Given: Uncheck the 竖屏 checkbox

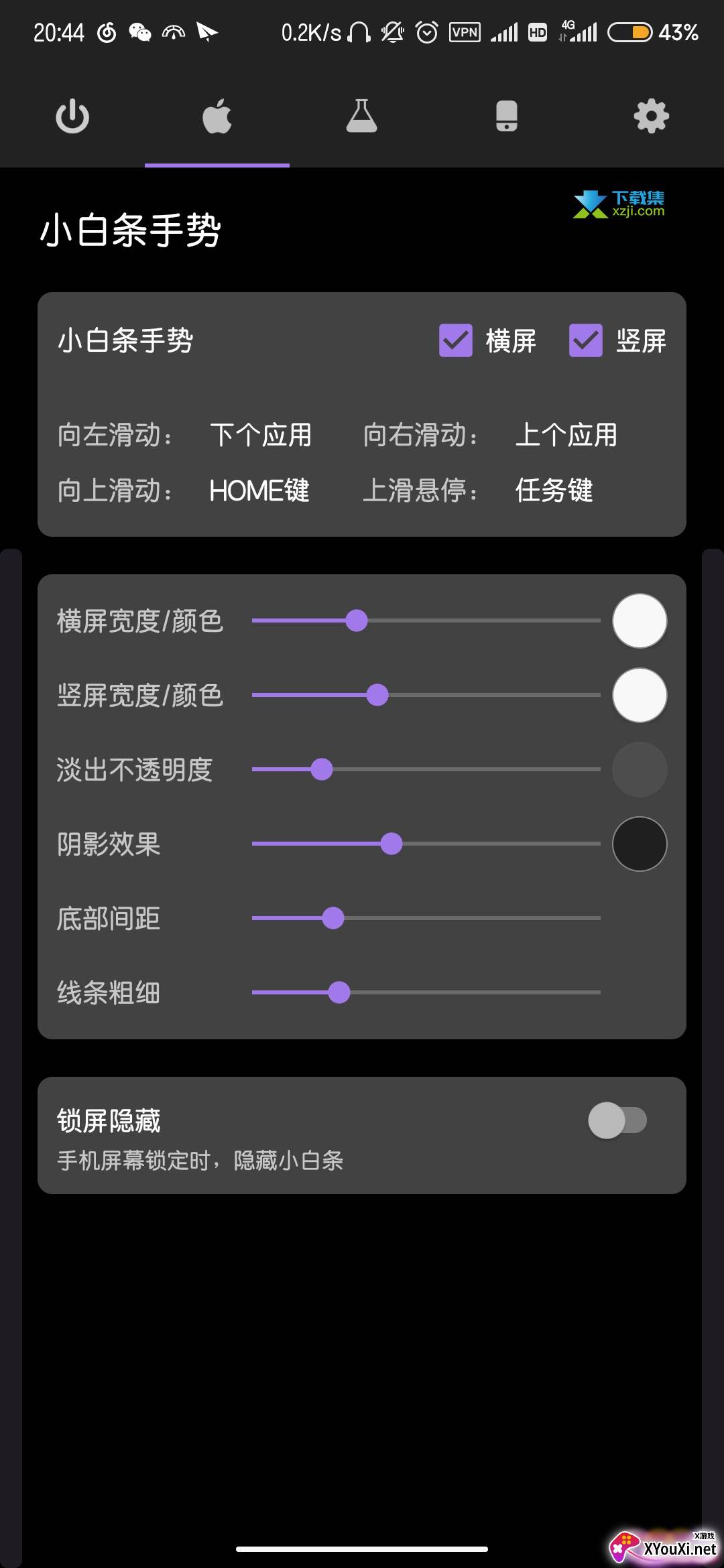Looking at the screenshot, I should point(585,342).
